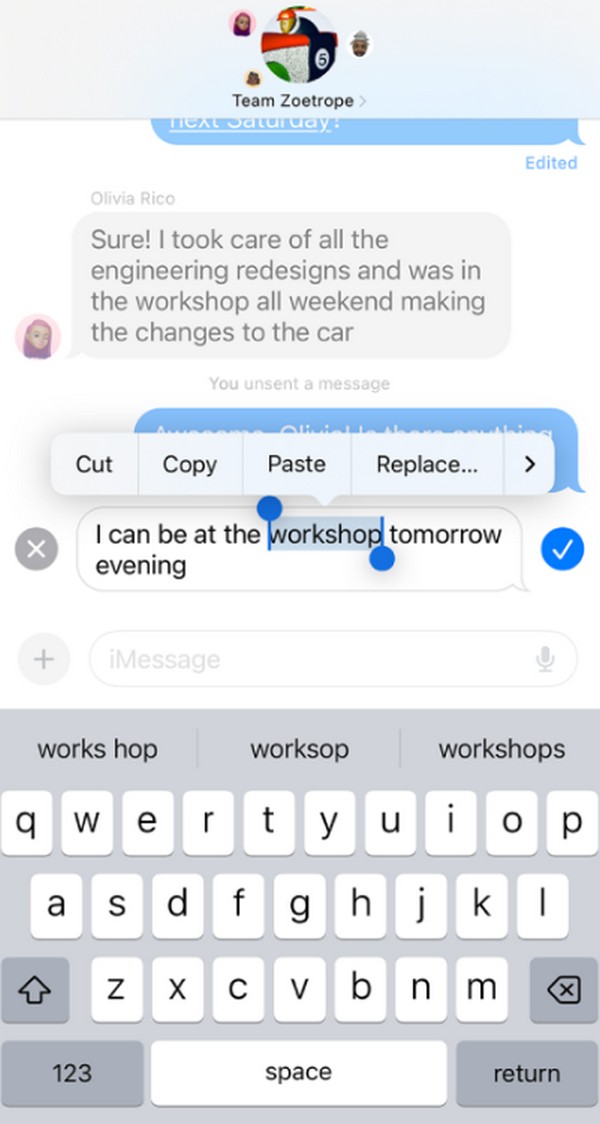Viewport: 600px width, 1124px height.
Task: Copy the selected word
Action: [190, 464]
